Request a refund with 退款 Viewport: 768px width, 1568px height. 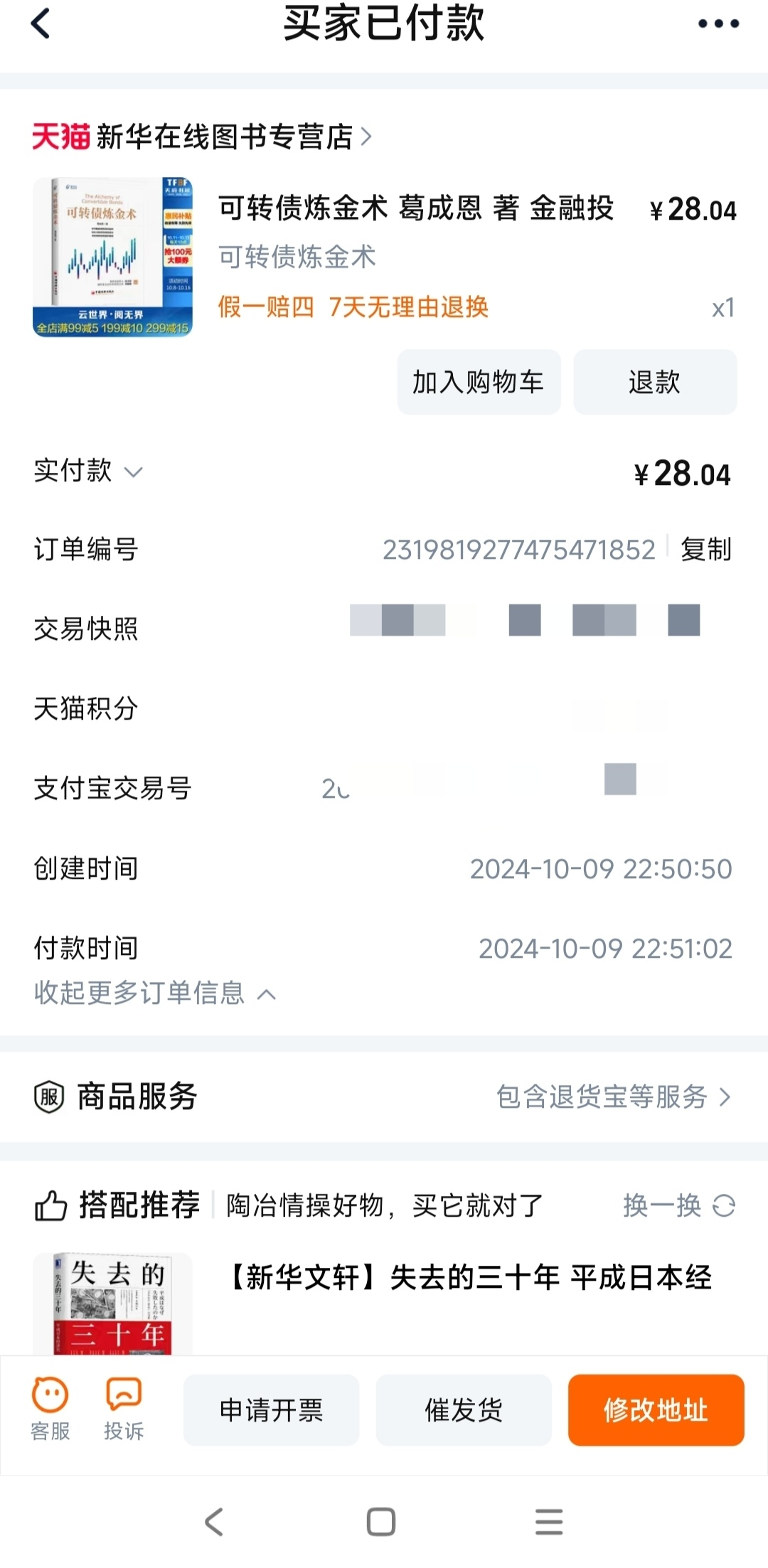coord(654,382)
